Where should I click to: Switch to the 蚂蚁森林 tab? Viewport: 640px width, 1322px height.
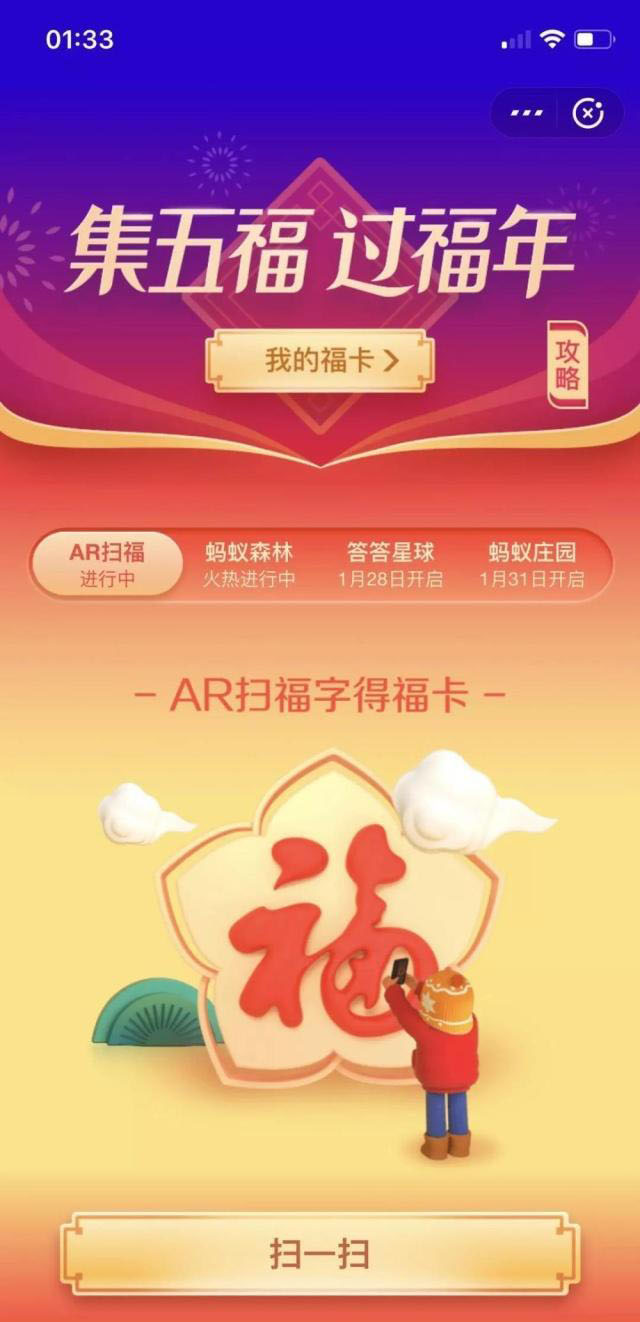(249, 564)
